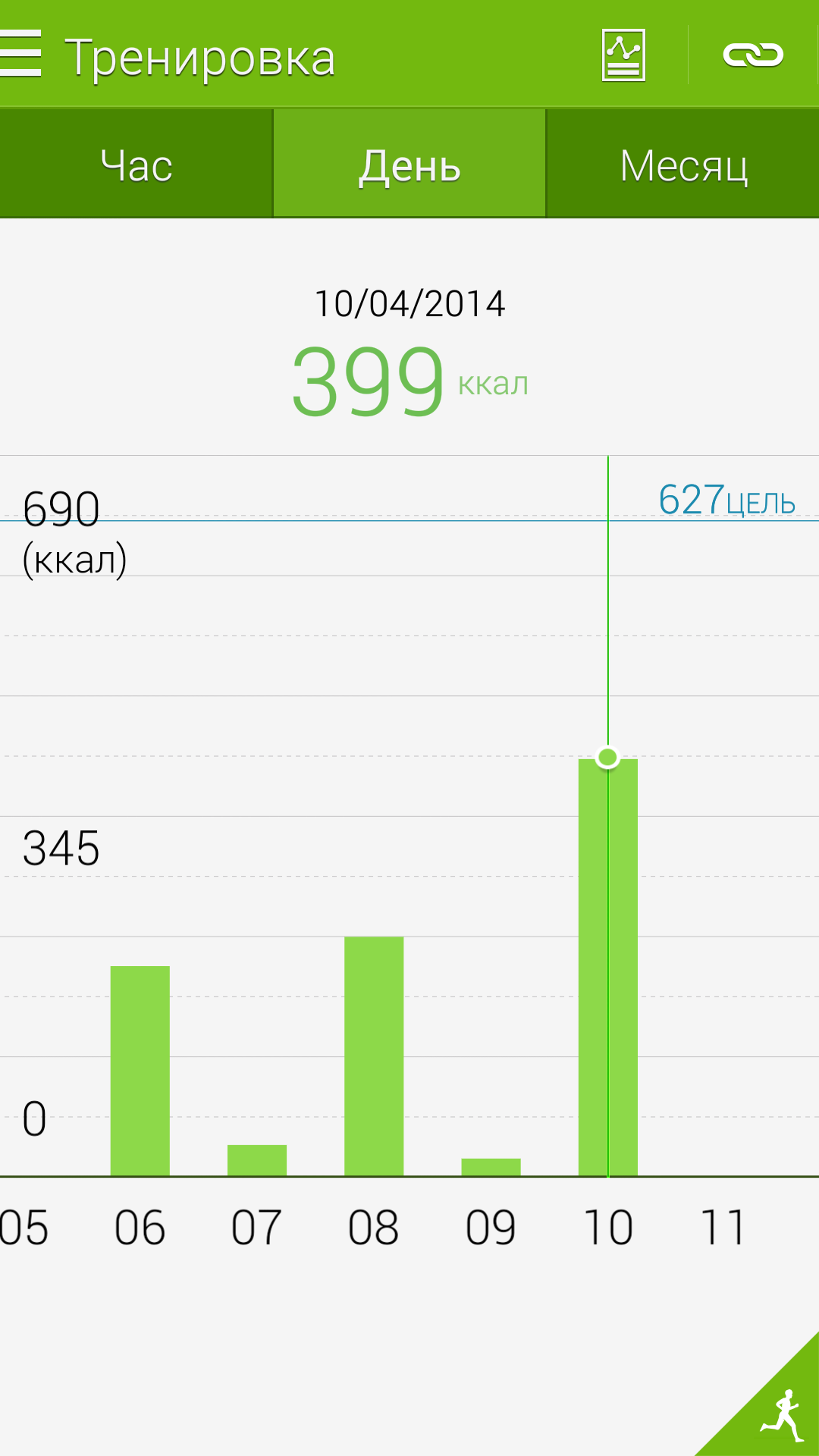Select the bar for day 09
Viewport: 819px width, 1456px height.
pos(491,1167)
